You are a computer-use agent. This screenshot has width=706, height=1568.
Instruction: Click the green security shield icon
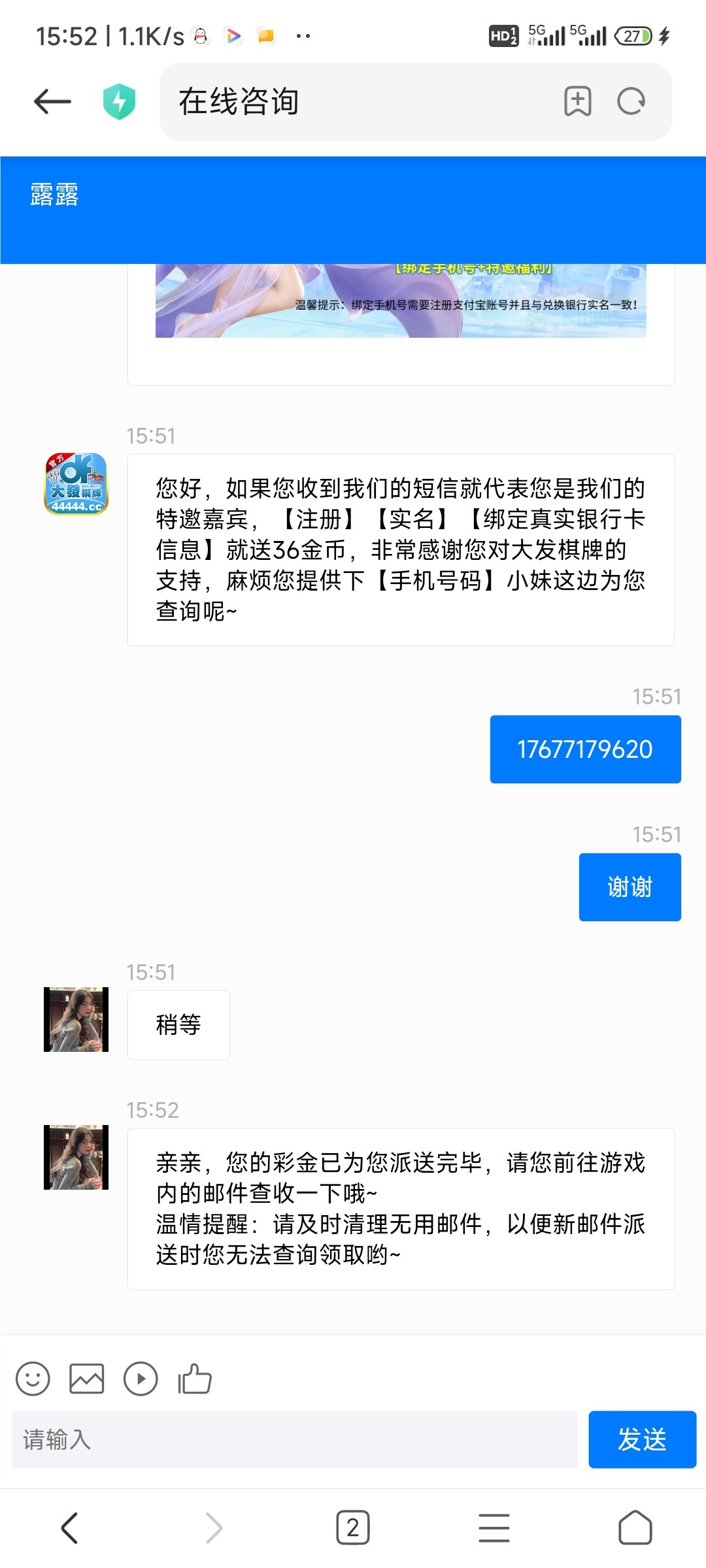[x=120, y=102]
